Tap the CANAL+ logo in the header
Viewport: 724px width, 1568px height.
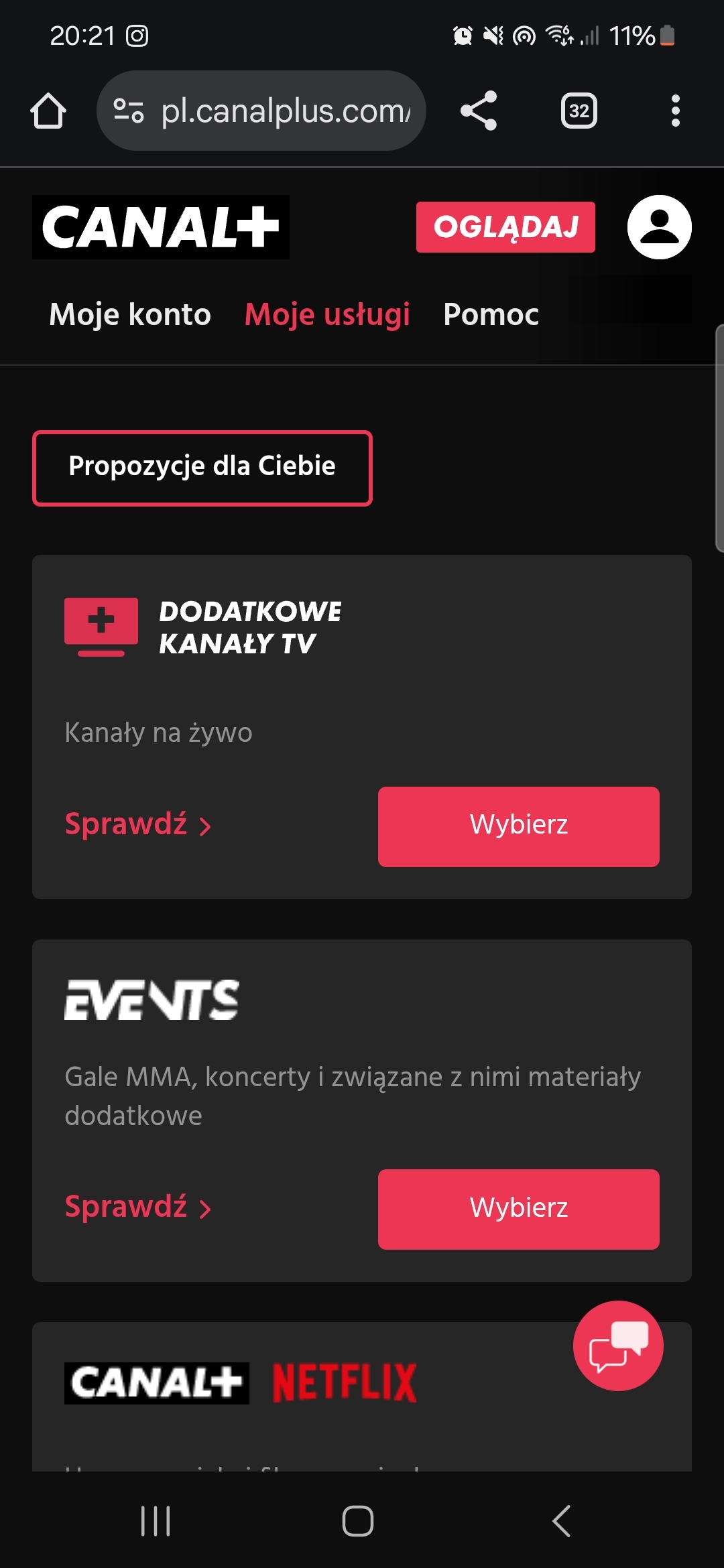pyautogui.click(x=161, y=227)
